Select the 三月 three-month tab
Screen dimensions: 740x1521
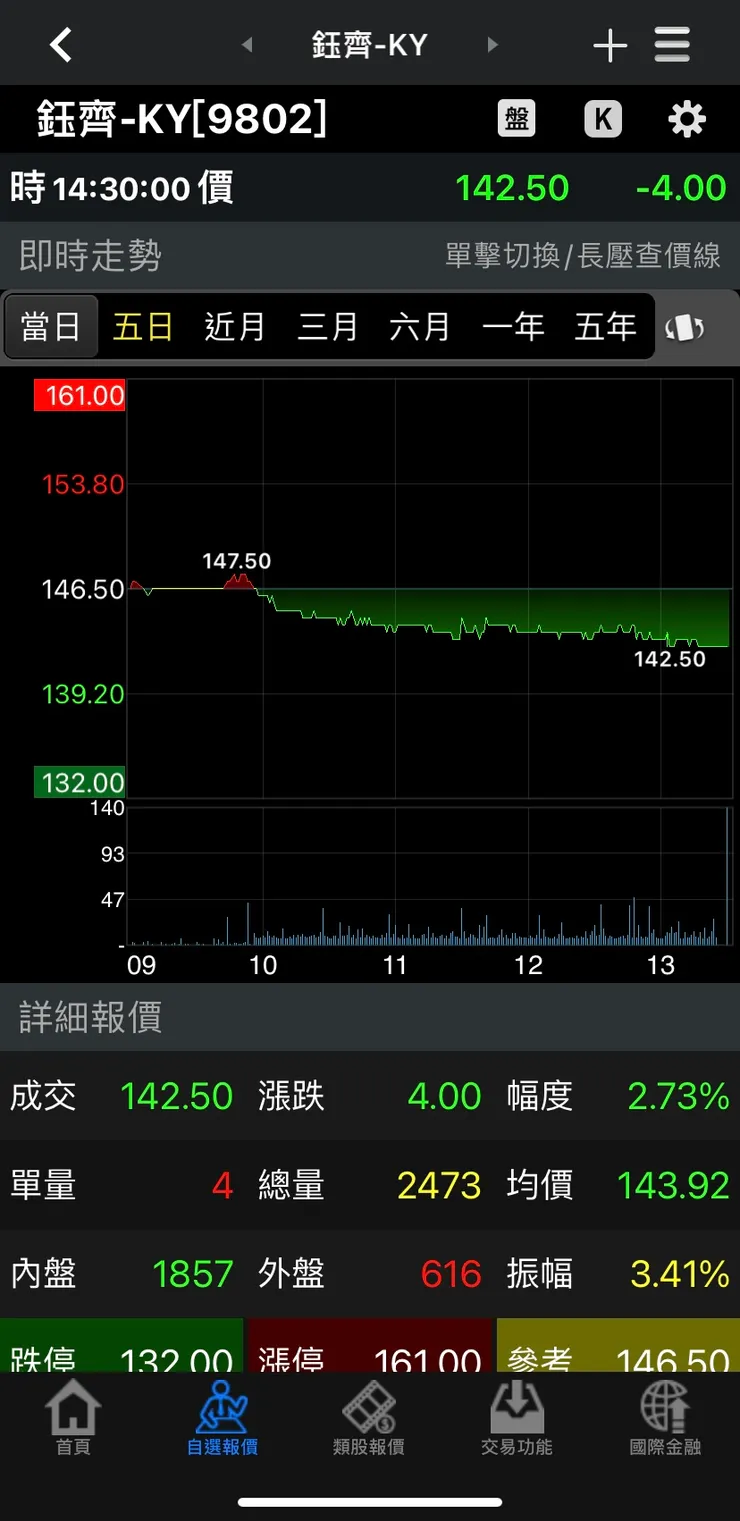click(328, 326)
